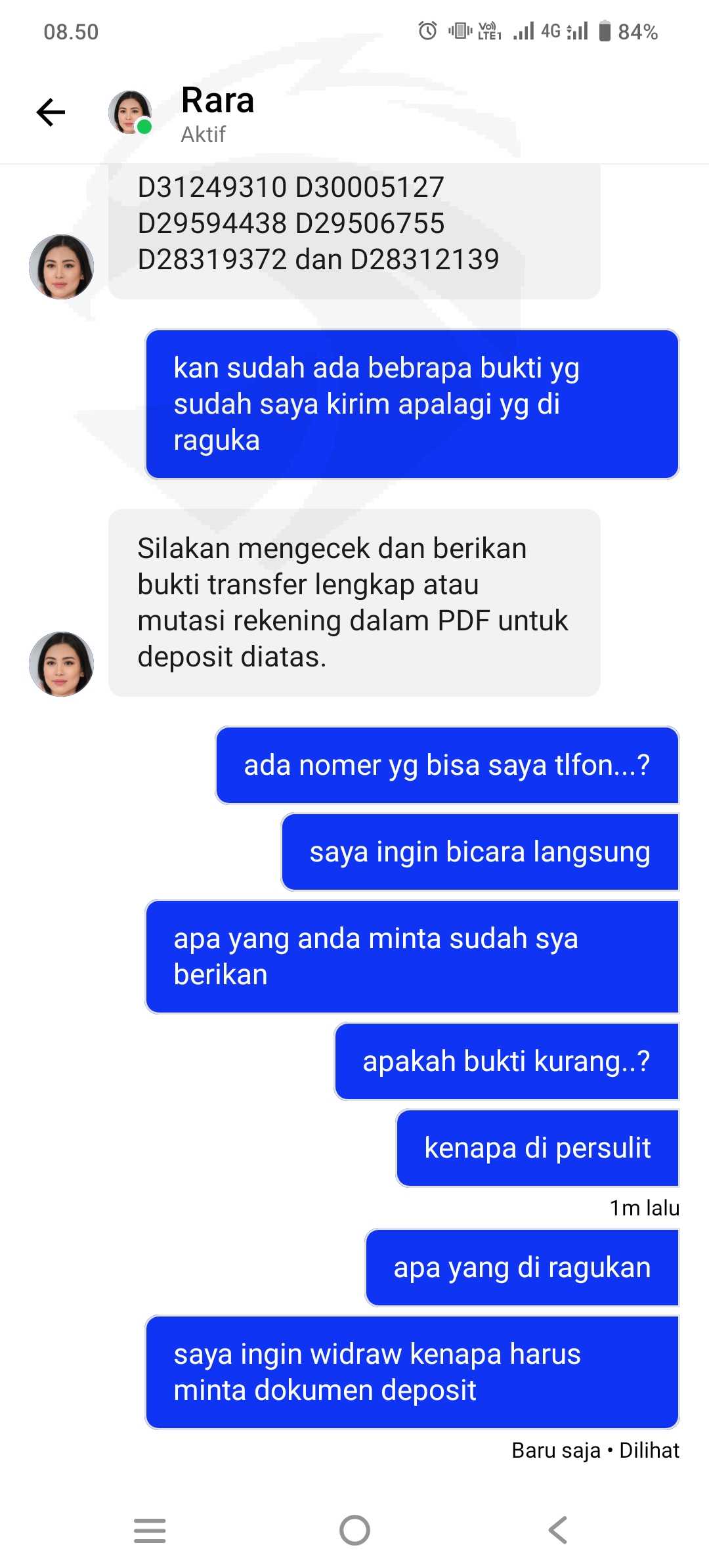
Task: Open Rara's profile from the header avatar
Action: (130, 112)
